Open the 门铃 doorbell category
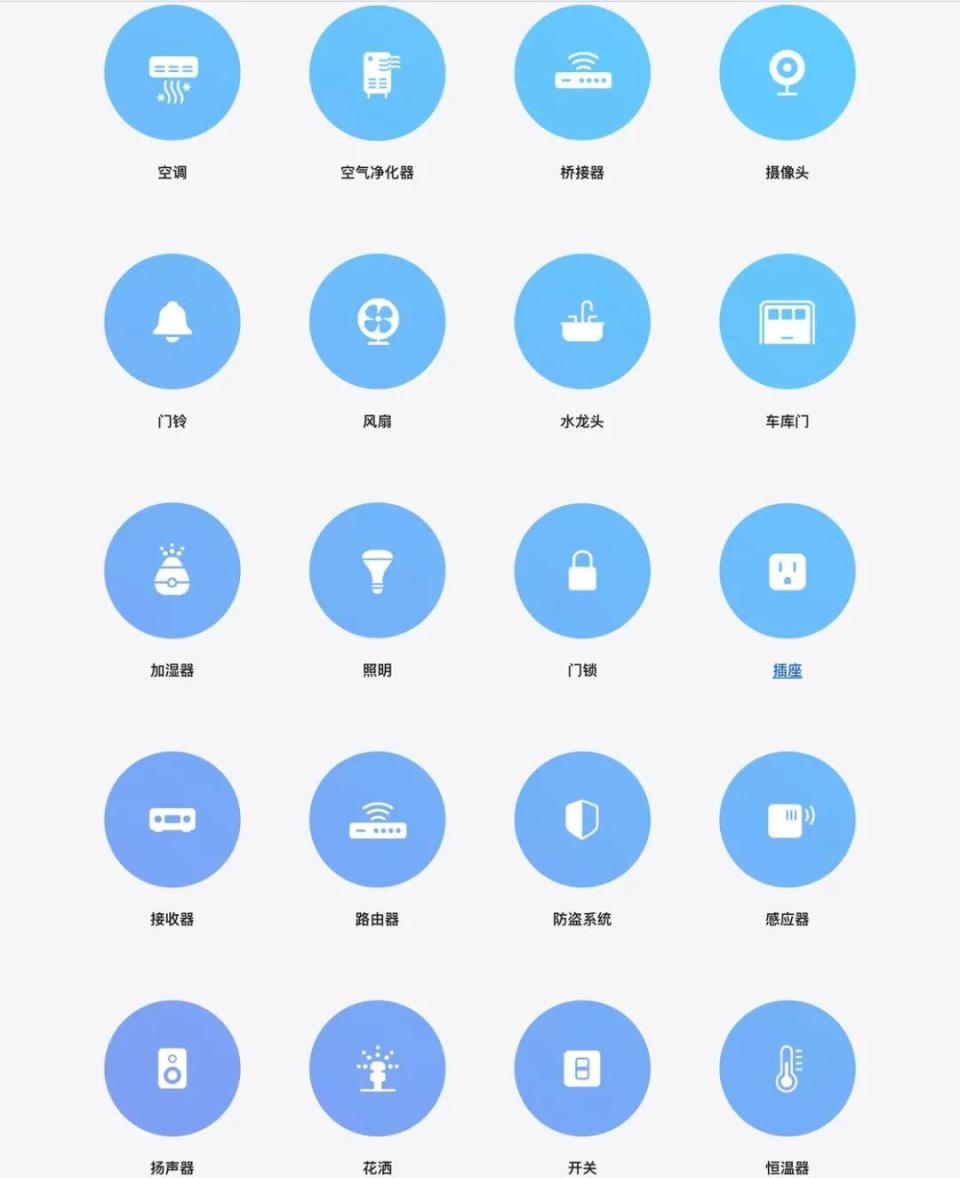Image resolution: width=960 pixels, height=1178 pixels. [172, 320]
